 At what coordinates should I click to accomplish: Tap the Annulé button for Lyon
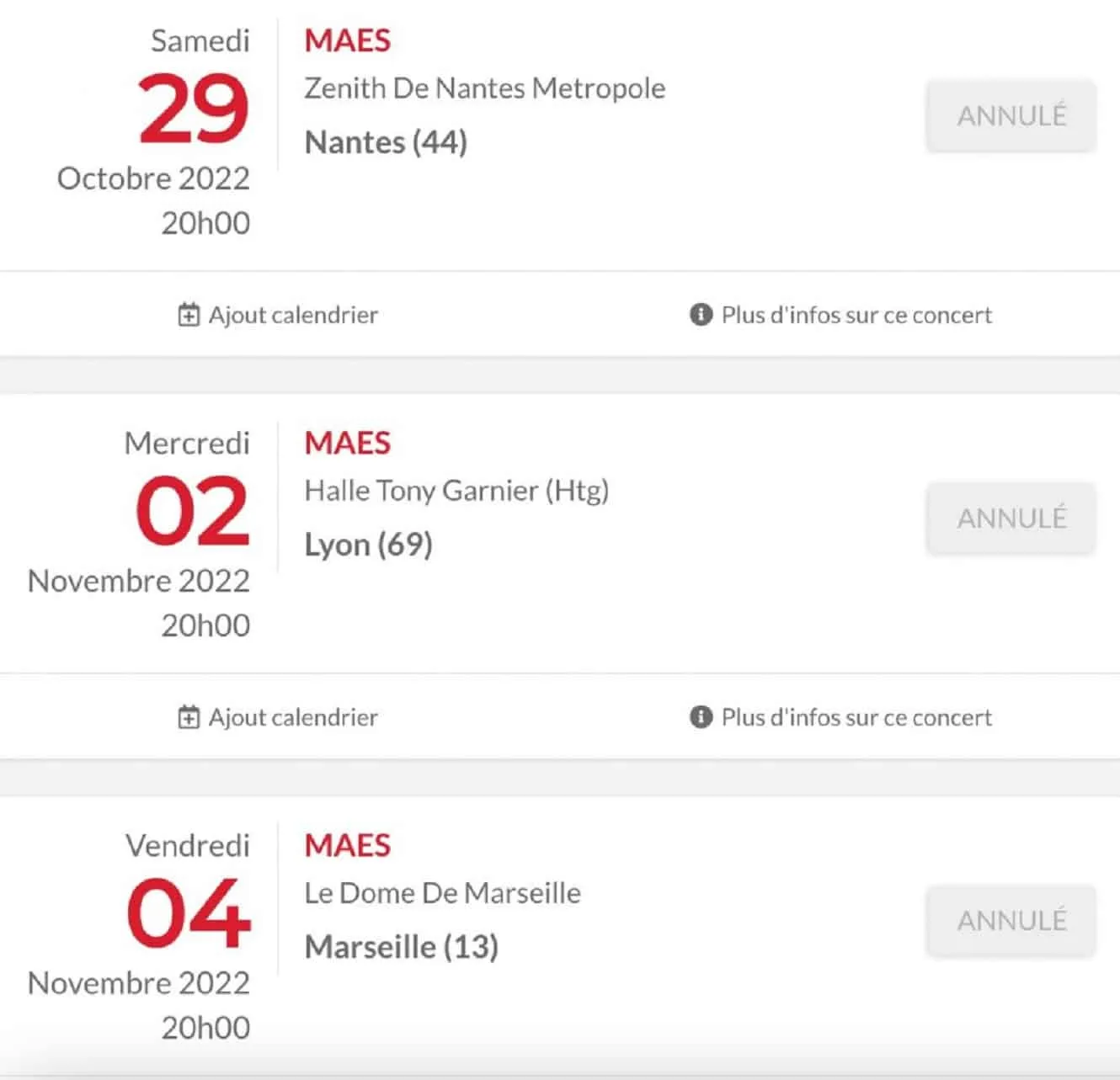pyautogui.click(x=1011, y=518)
